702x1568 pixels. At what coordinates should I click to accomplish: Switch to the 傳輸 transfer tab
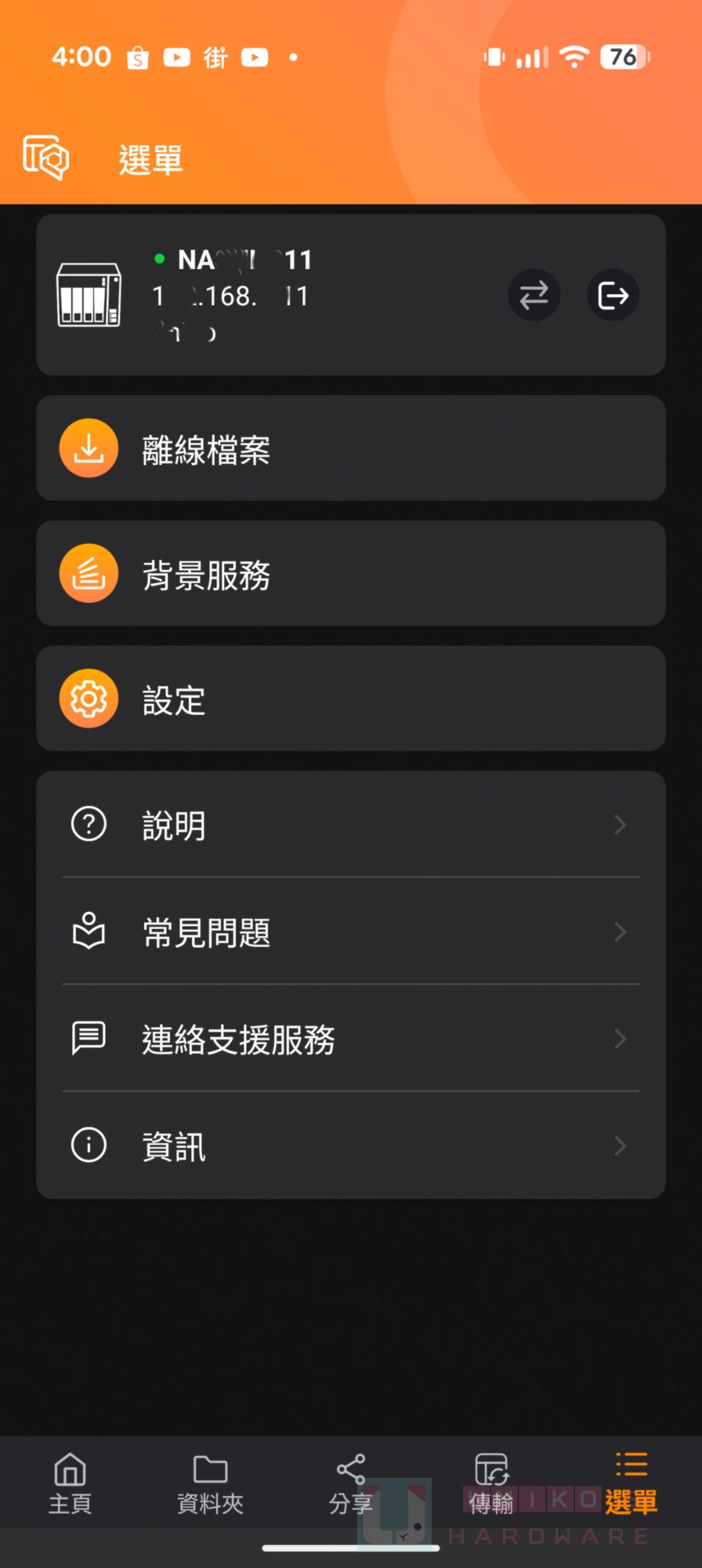pos(491,1483)
